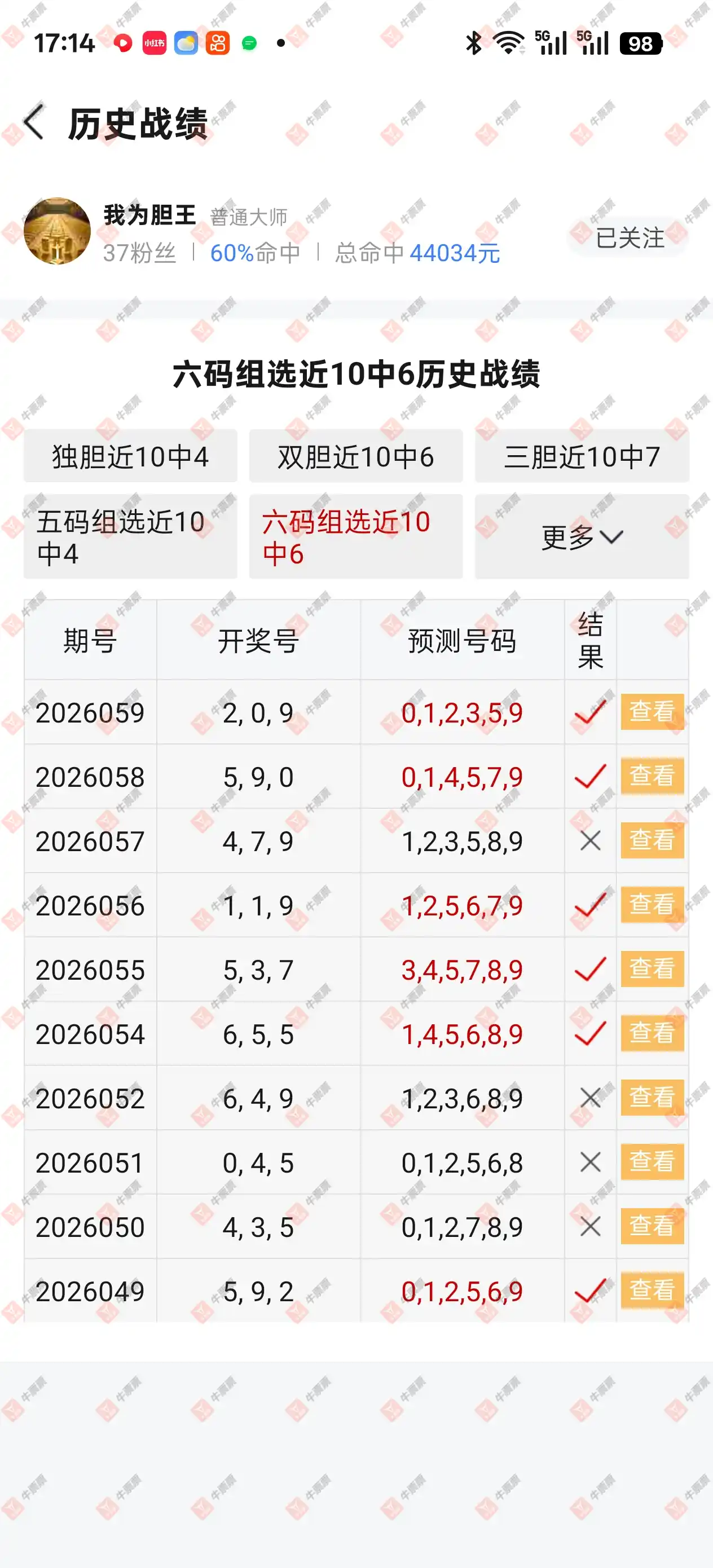Switch to 双胆近10中6 tab
The width and height of the screenshot is (713, 1568).
(355, 456)
